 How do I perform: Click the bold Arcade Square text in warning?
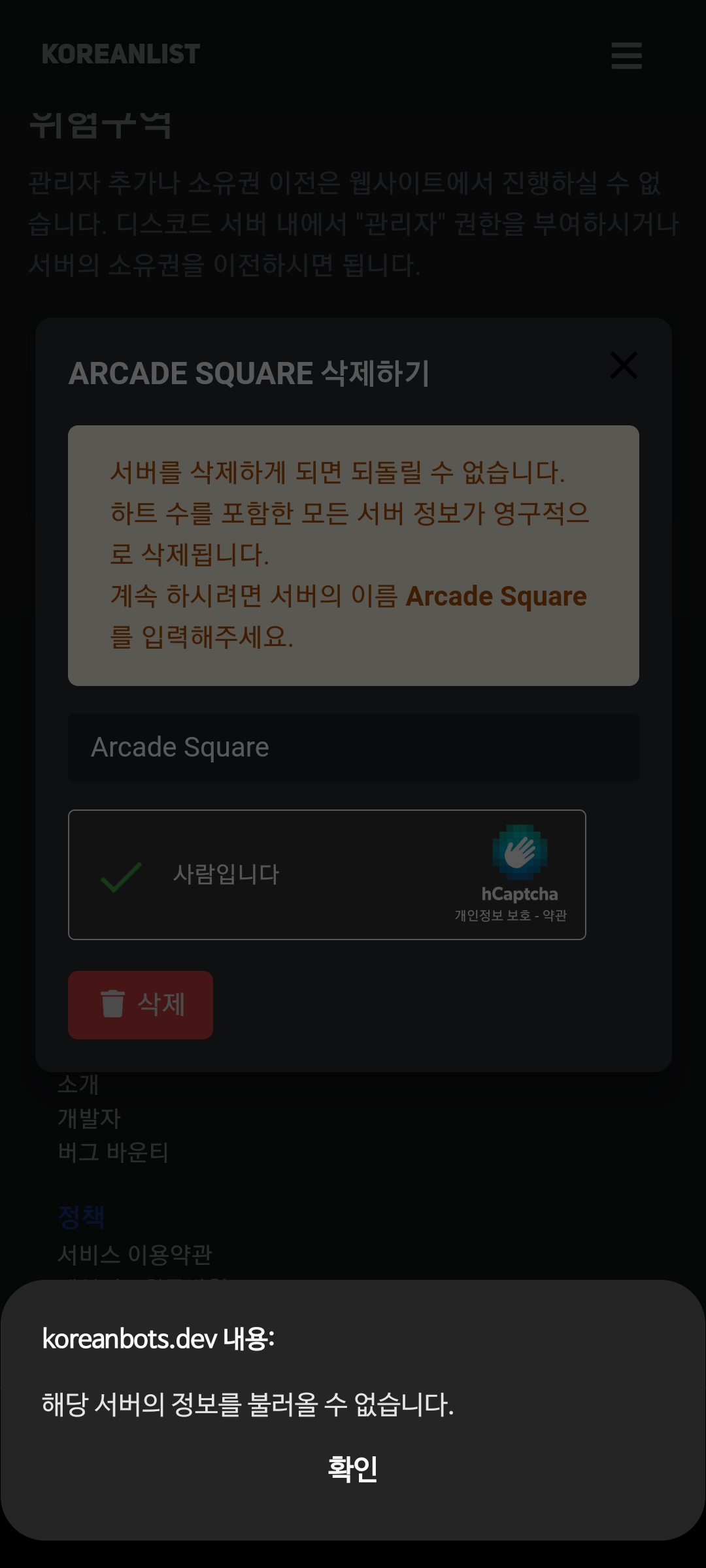497,596
